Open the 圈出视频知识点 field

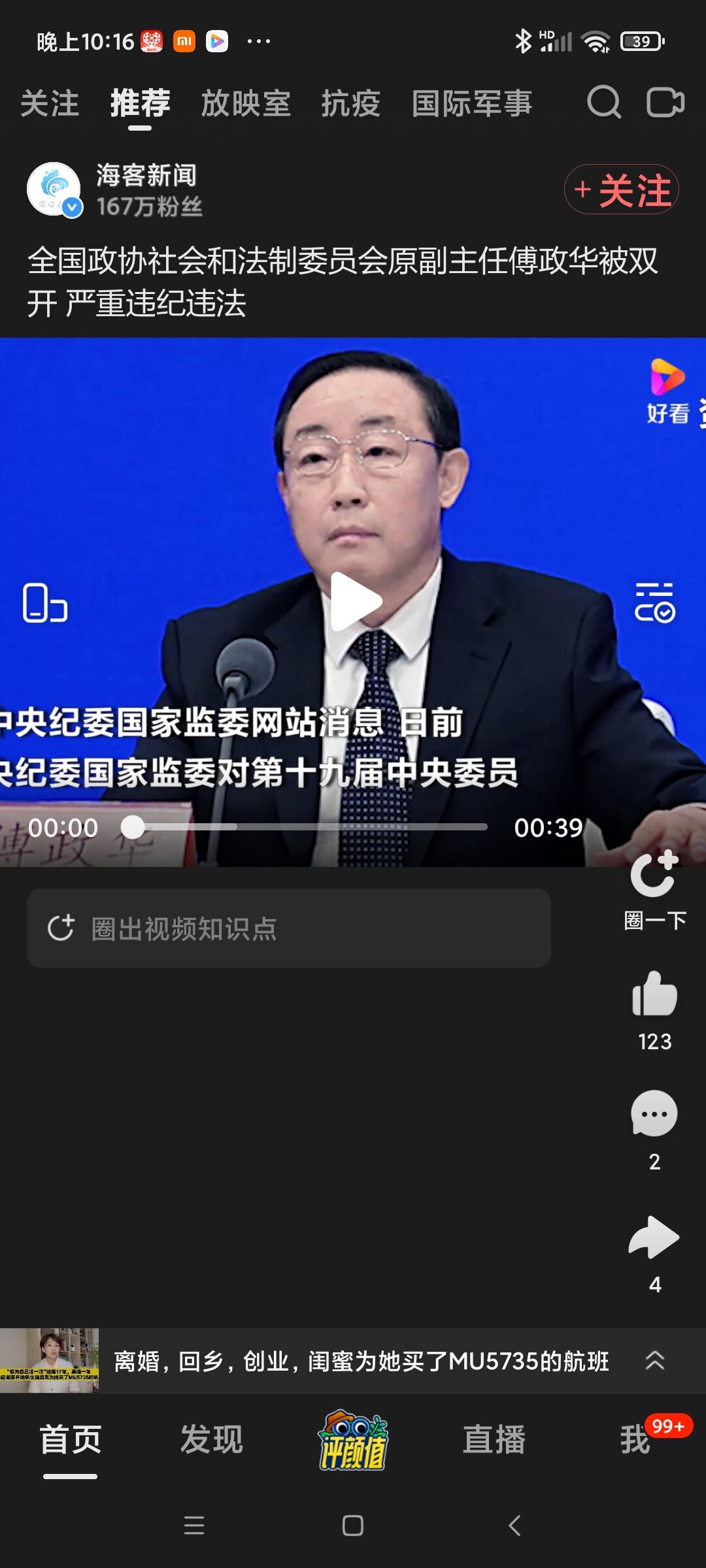tap(288, 928)
